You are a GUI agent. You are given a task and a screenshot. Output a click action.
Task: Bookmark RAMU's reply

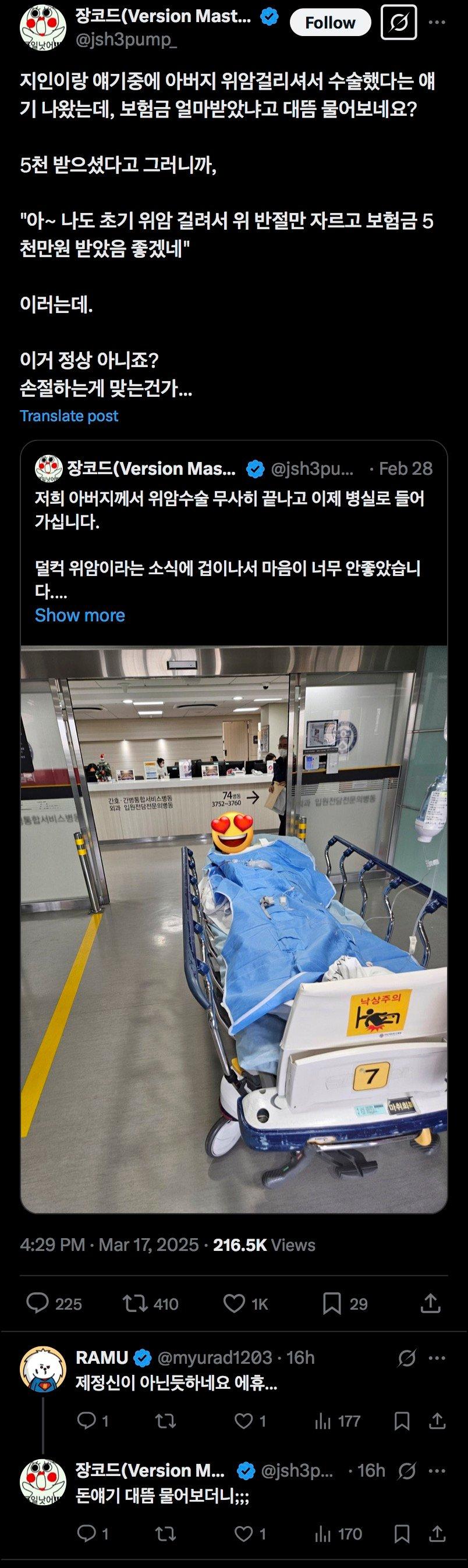pos(402,1421)
